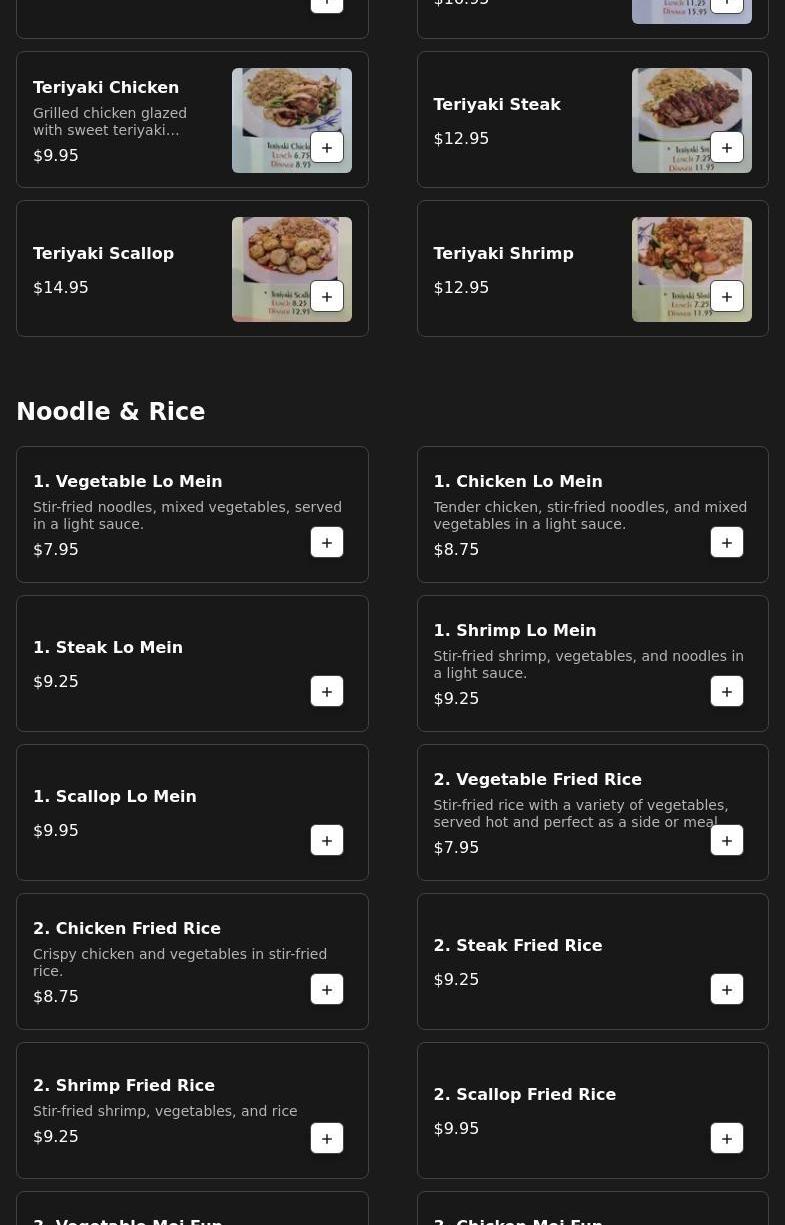Add Teriyaki Shrimp to cart
785x1225 pixels.
[x=727, y=297]
